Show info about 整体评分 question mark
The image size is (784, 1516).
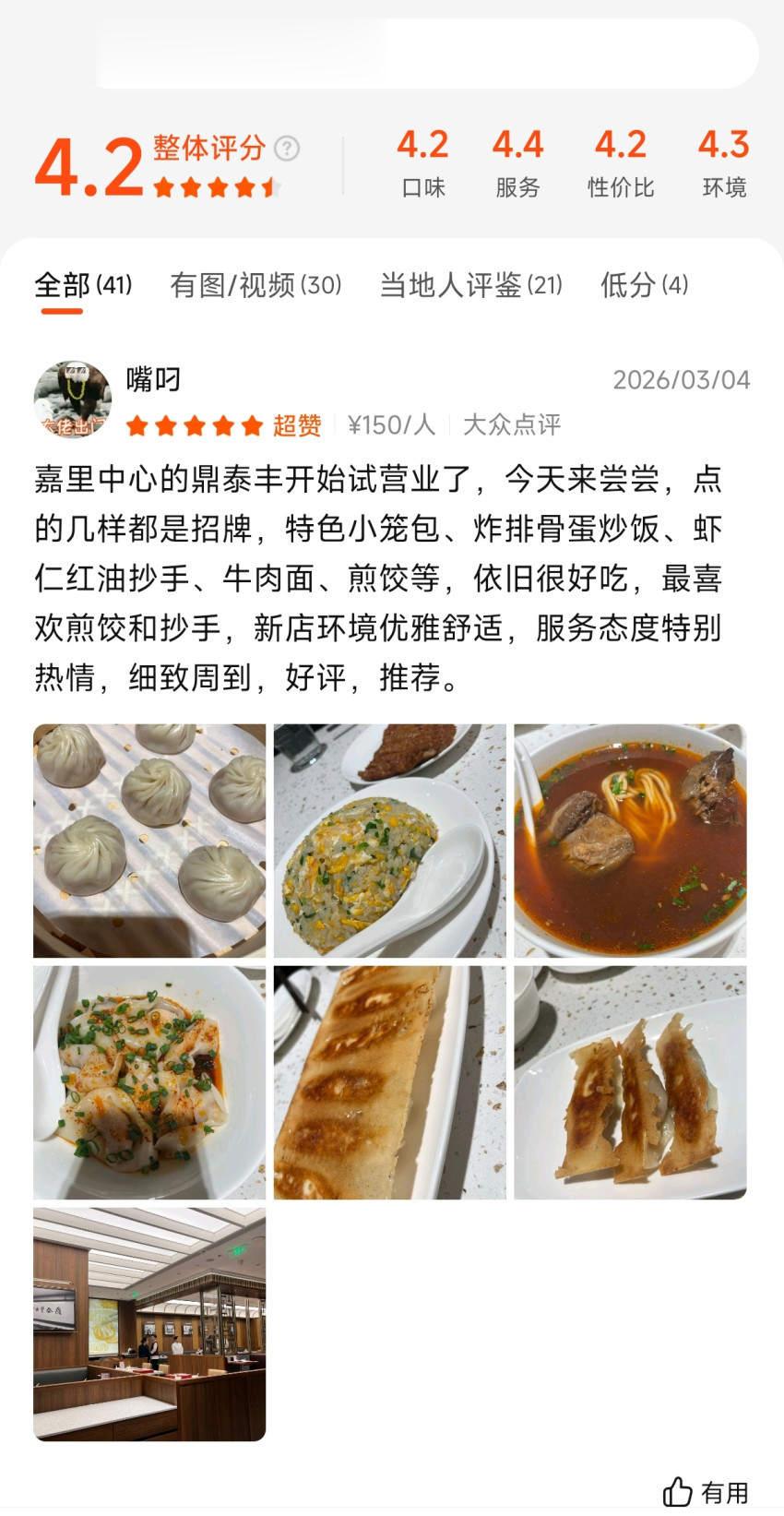[287, 148]
